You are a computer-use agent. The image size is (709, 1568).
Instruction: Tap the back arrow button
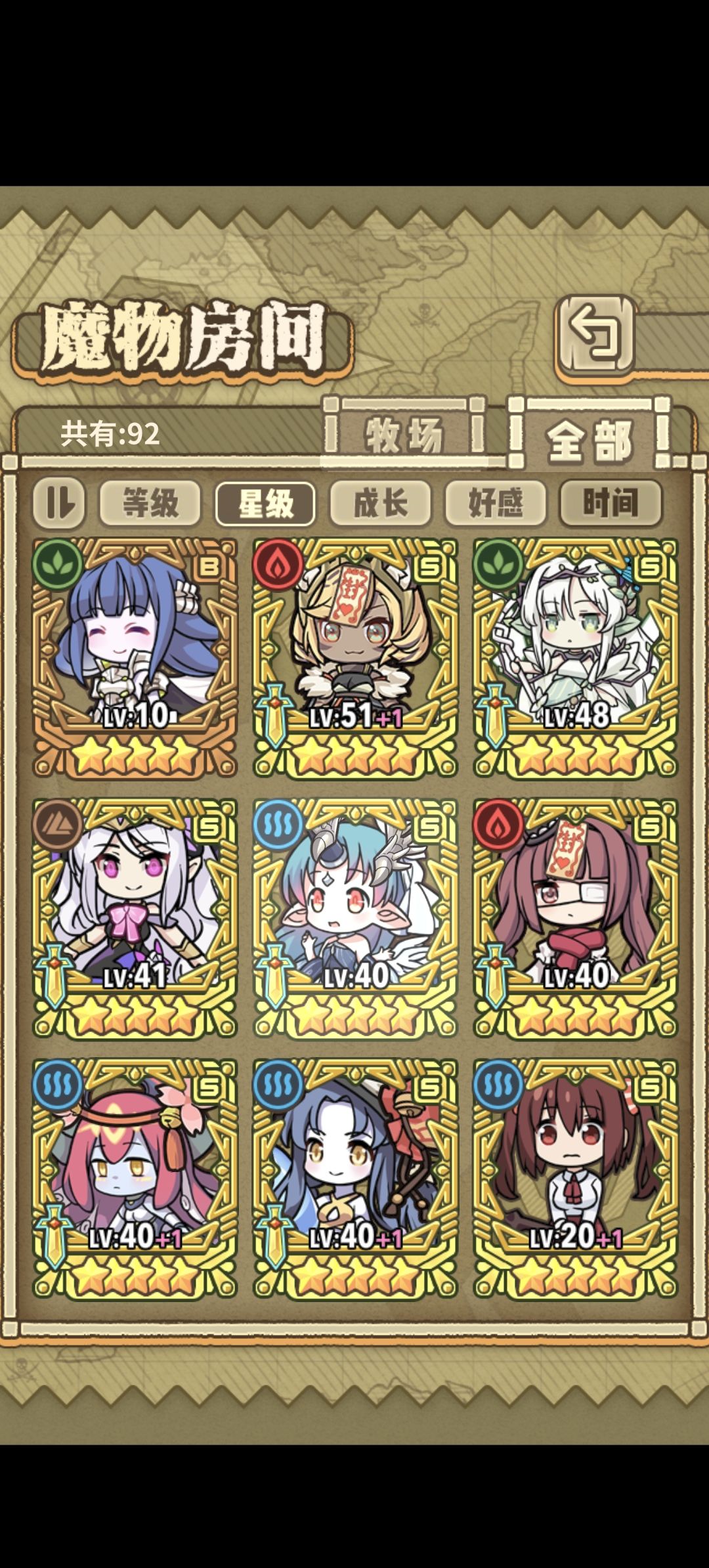click(596, 335)
